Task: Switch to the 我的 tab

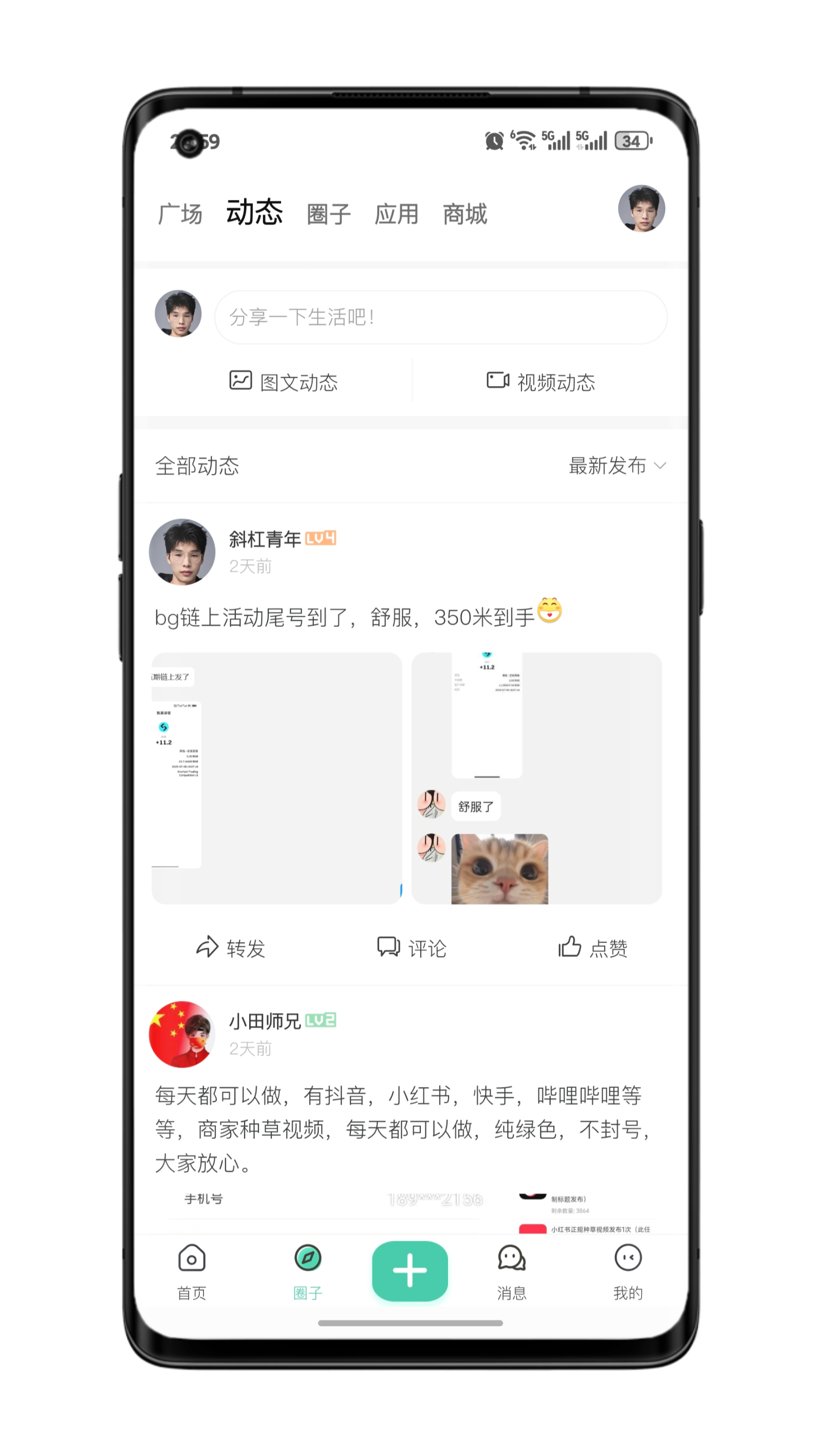Action: tap(628, 1271)
